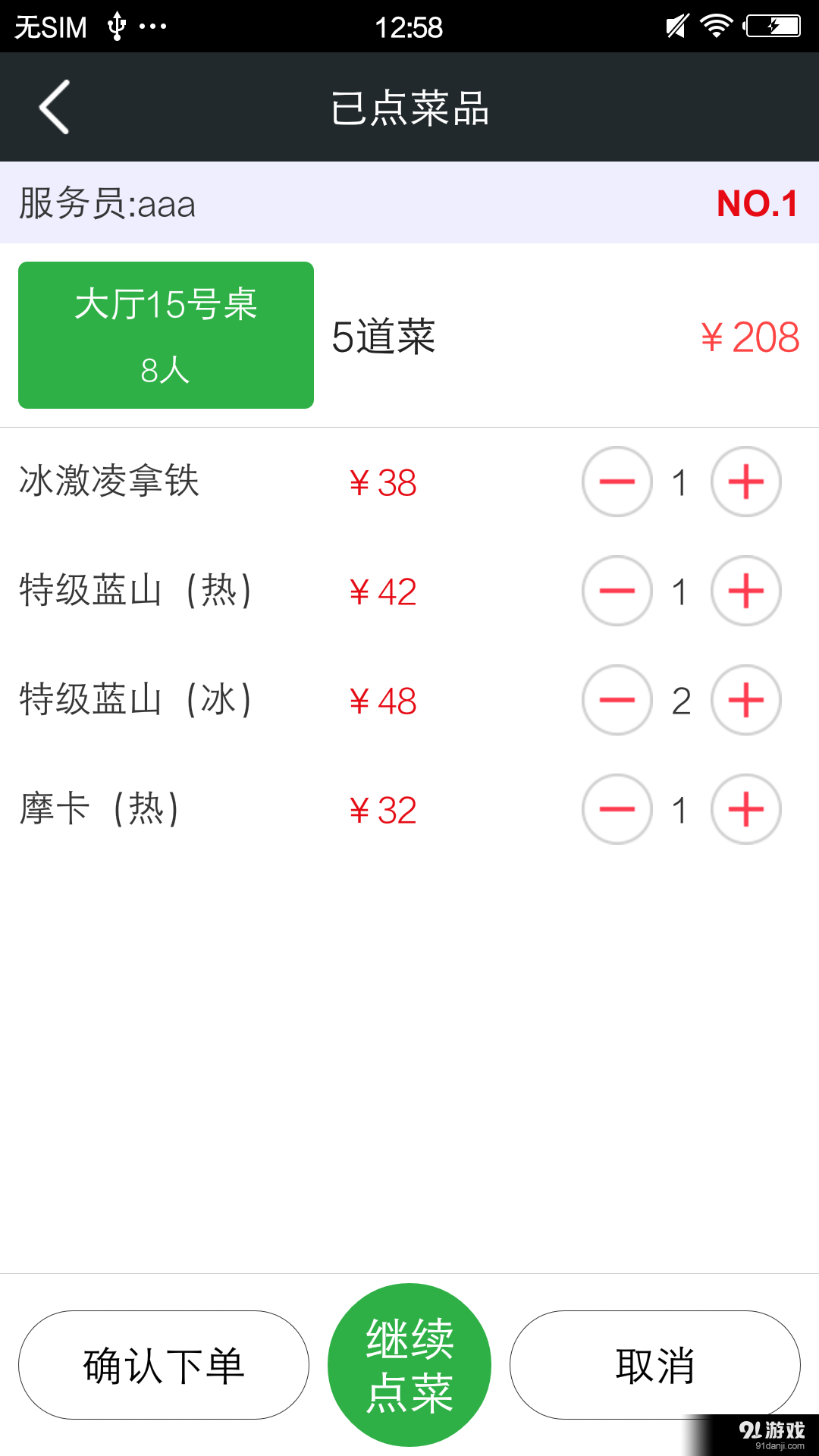Tap the back arrow in the title bar
Image resolution: width=819 pixels, height=1456 pixels.
[52, 107]
